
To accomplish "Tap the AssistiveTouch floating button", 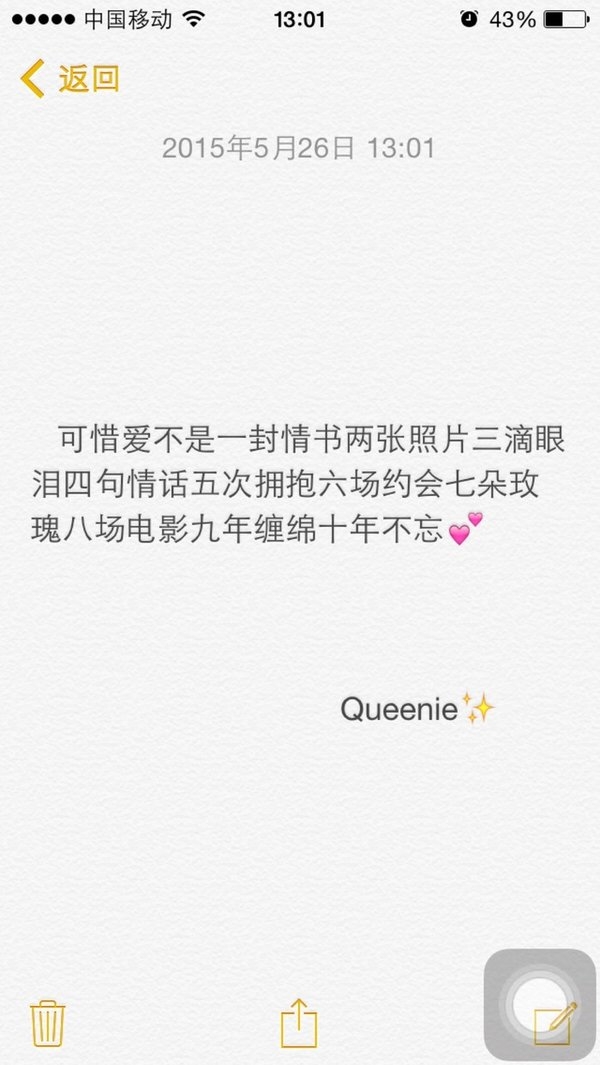I will [540, 1004].
